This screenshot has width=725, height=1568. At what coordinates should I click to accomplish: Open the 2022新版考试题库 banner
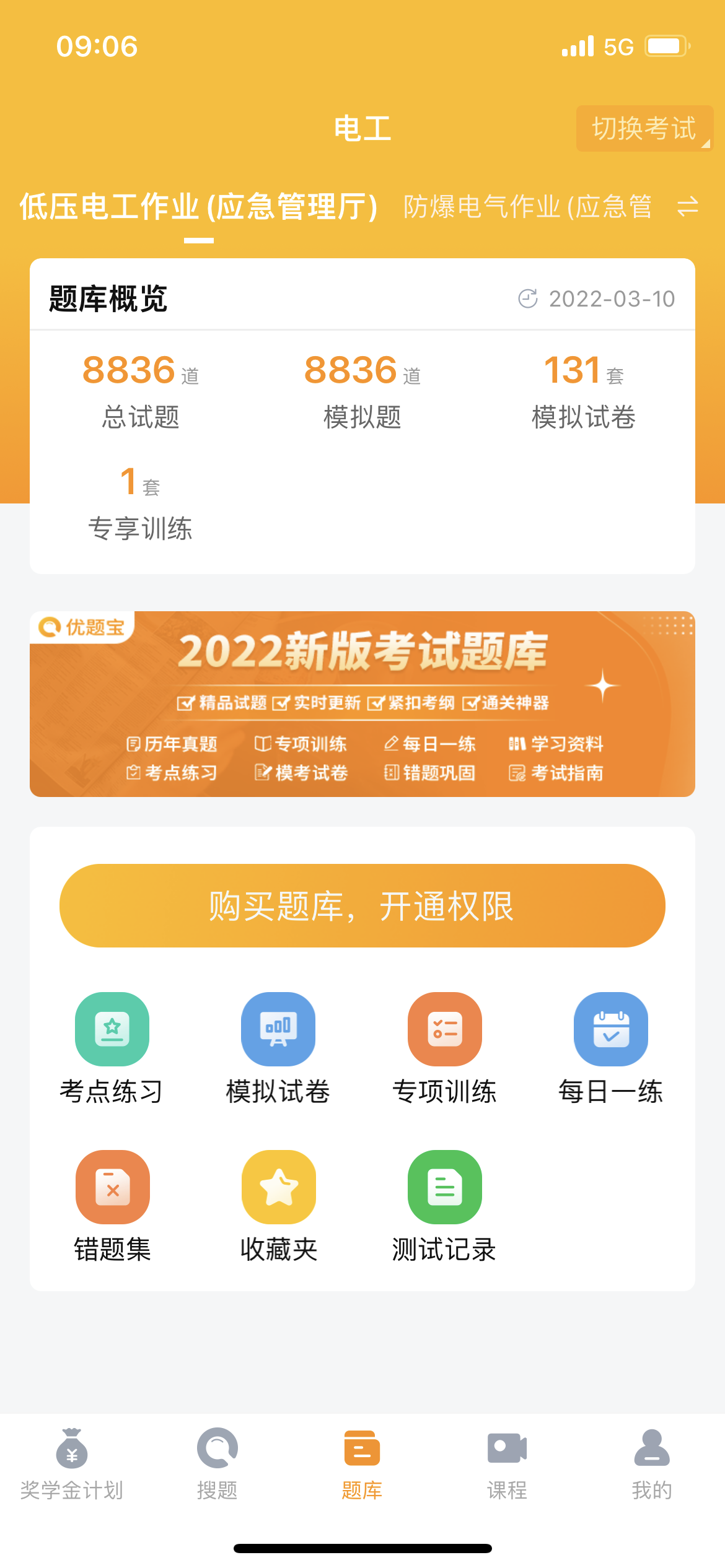362,703
